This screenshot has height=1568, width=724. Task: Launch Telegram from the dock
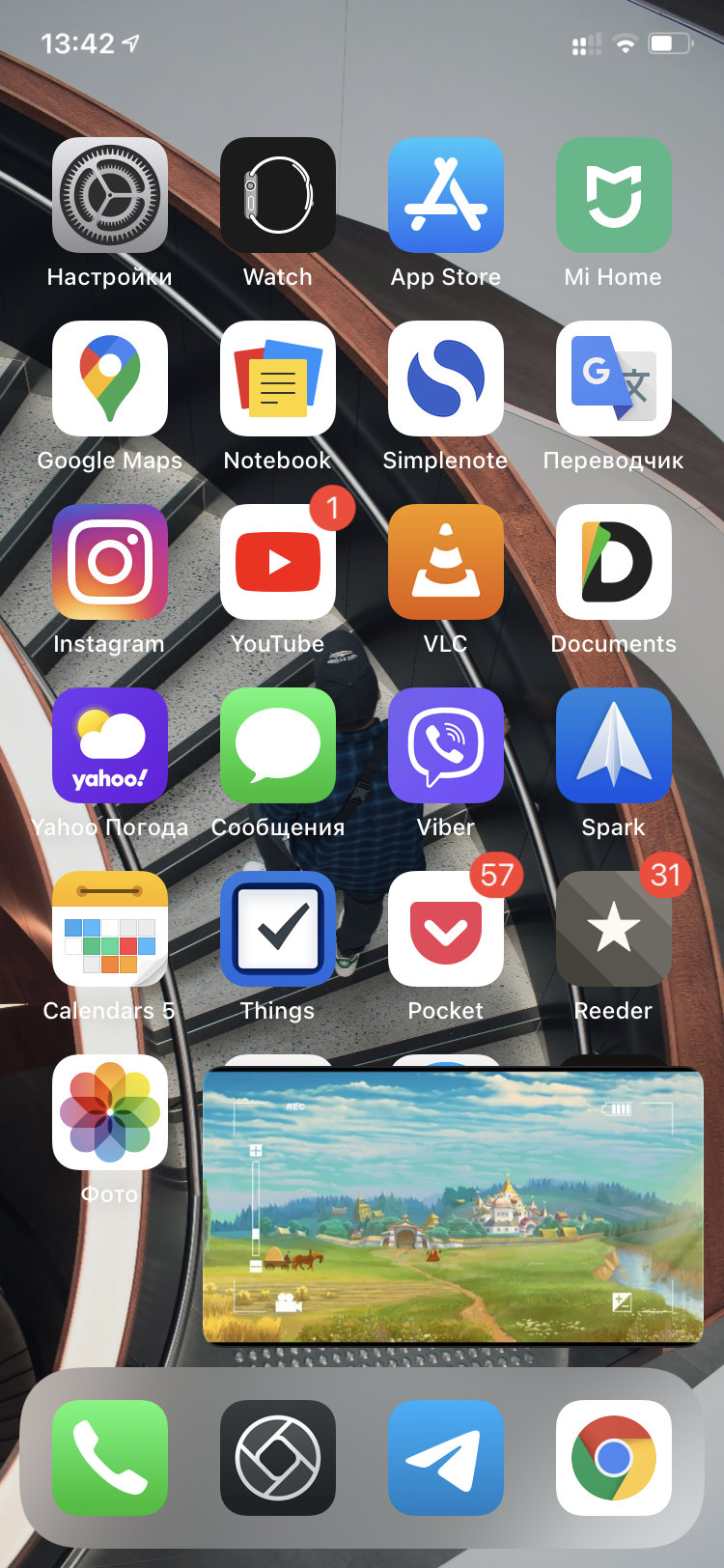click(445, 1458)
